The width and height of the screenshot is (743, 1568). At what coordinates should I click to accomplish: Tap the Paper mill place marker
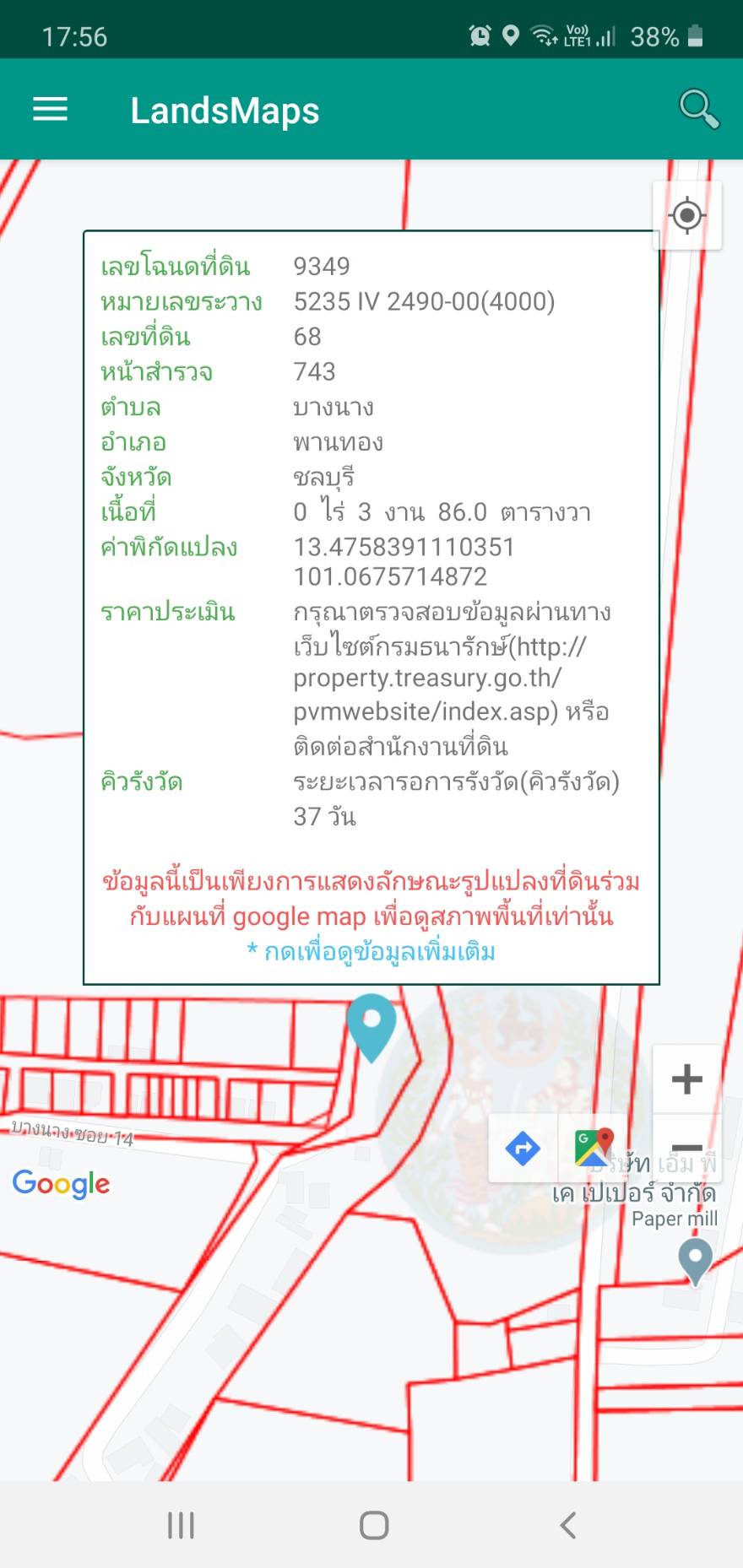tap(695, 1259)
